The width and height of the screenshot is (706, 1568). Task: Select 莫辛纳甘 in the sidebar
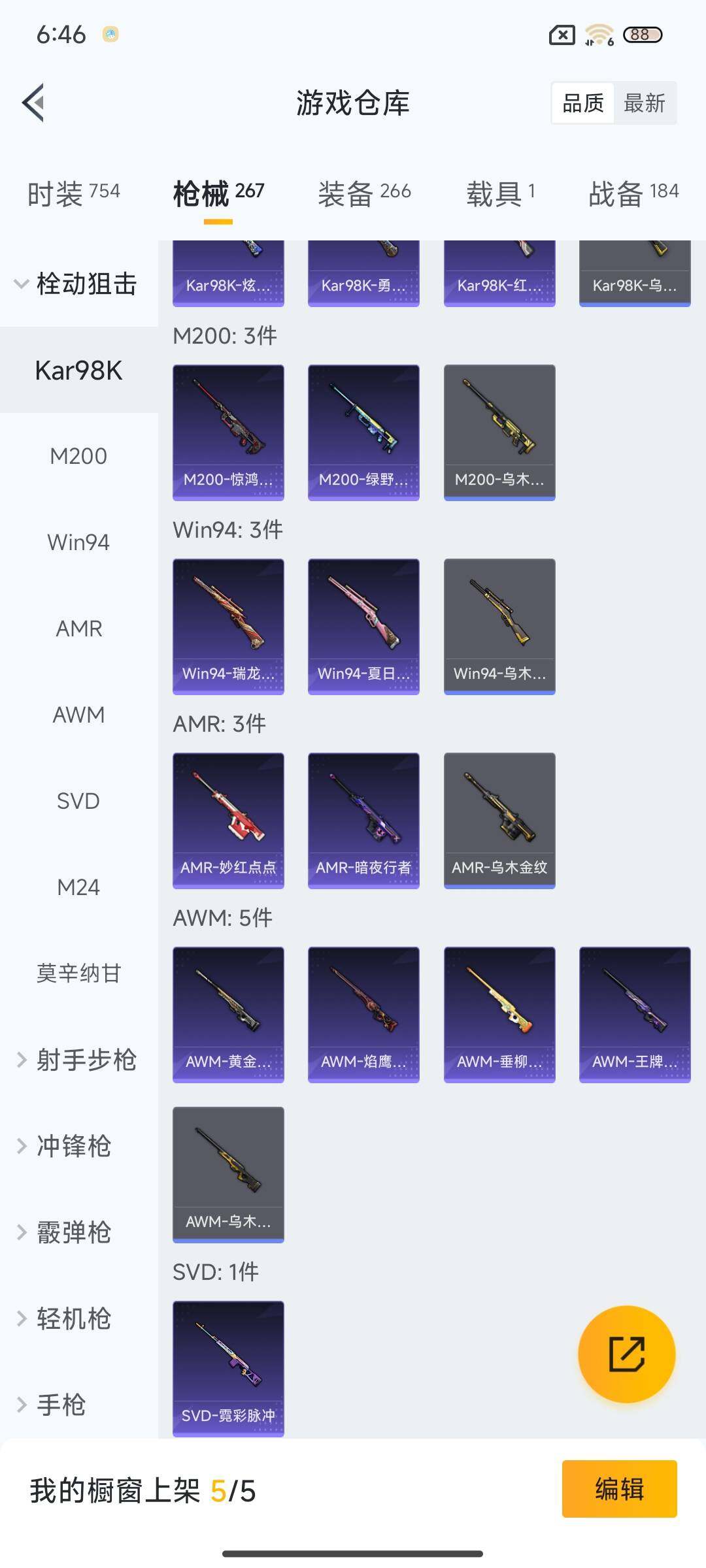click(x=78, y=973)
